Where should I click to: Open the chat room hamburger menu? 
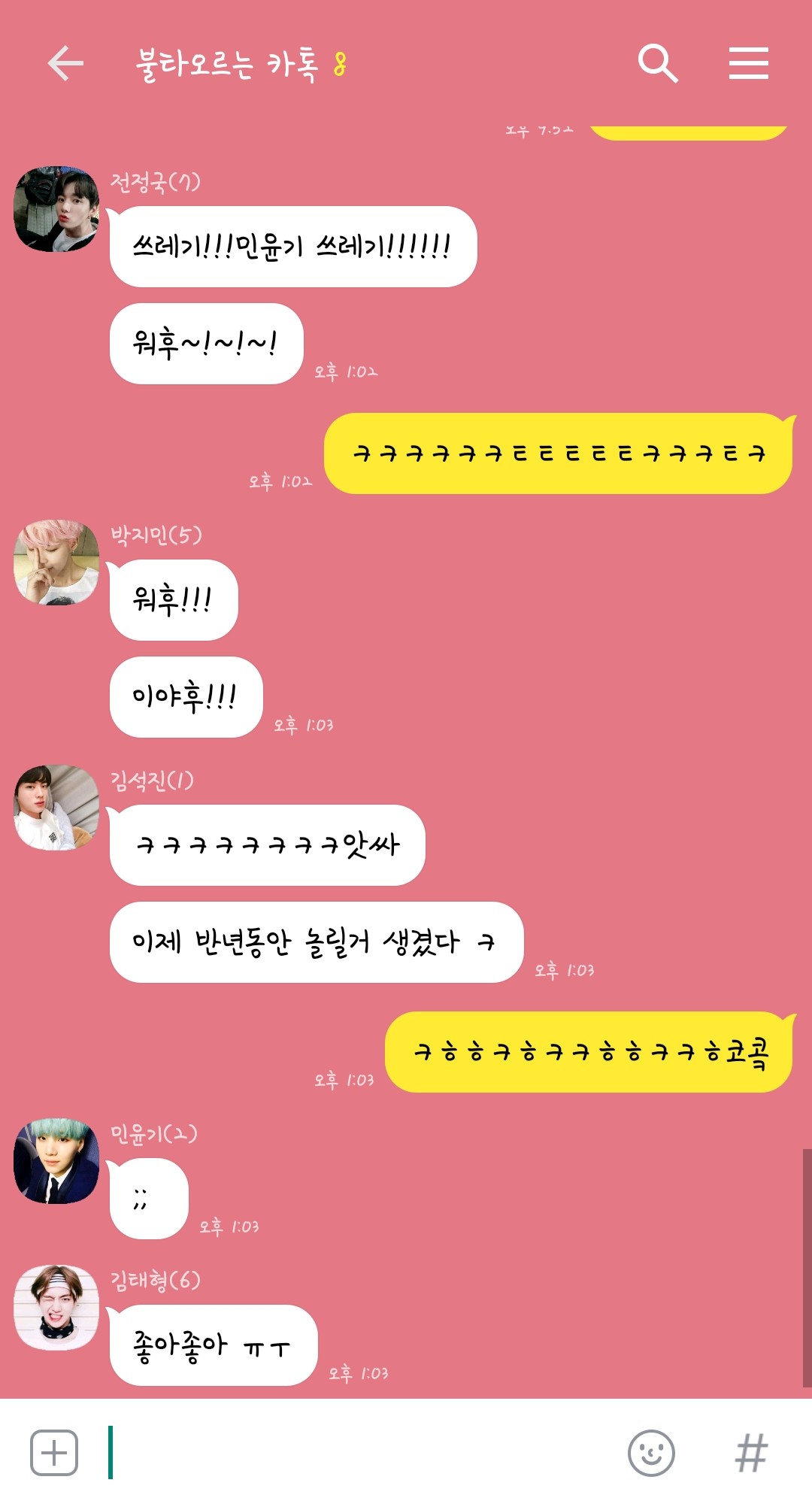pyautogui.click(x=748, y=63)
